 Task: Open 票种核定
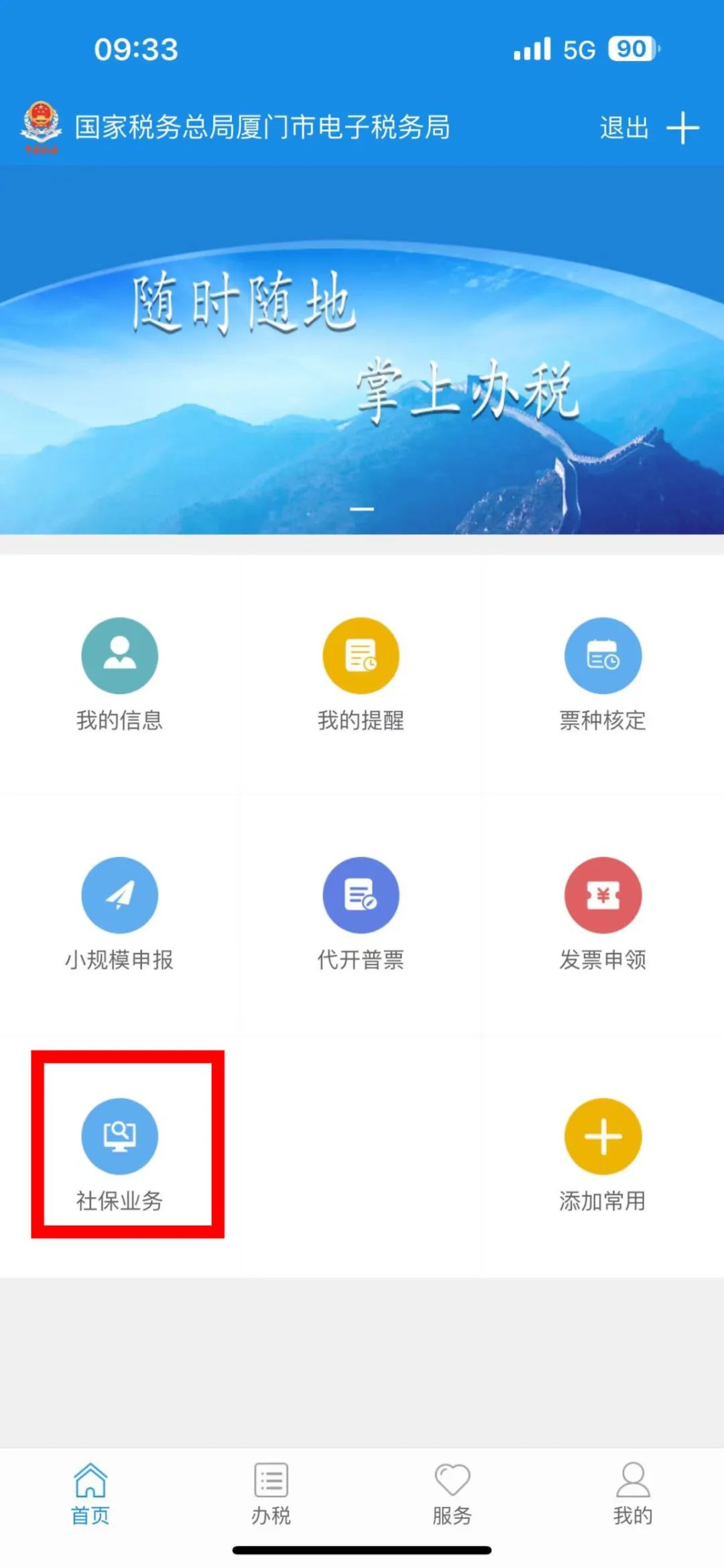coord(603,674)
